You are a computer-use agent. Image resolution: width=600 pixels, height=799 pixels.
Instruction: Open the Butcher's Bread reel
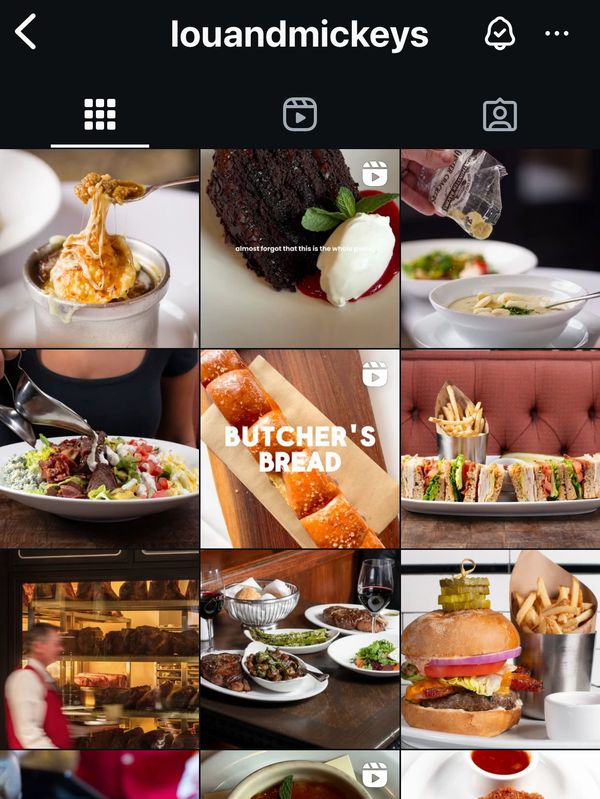(300, 448)
